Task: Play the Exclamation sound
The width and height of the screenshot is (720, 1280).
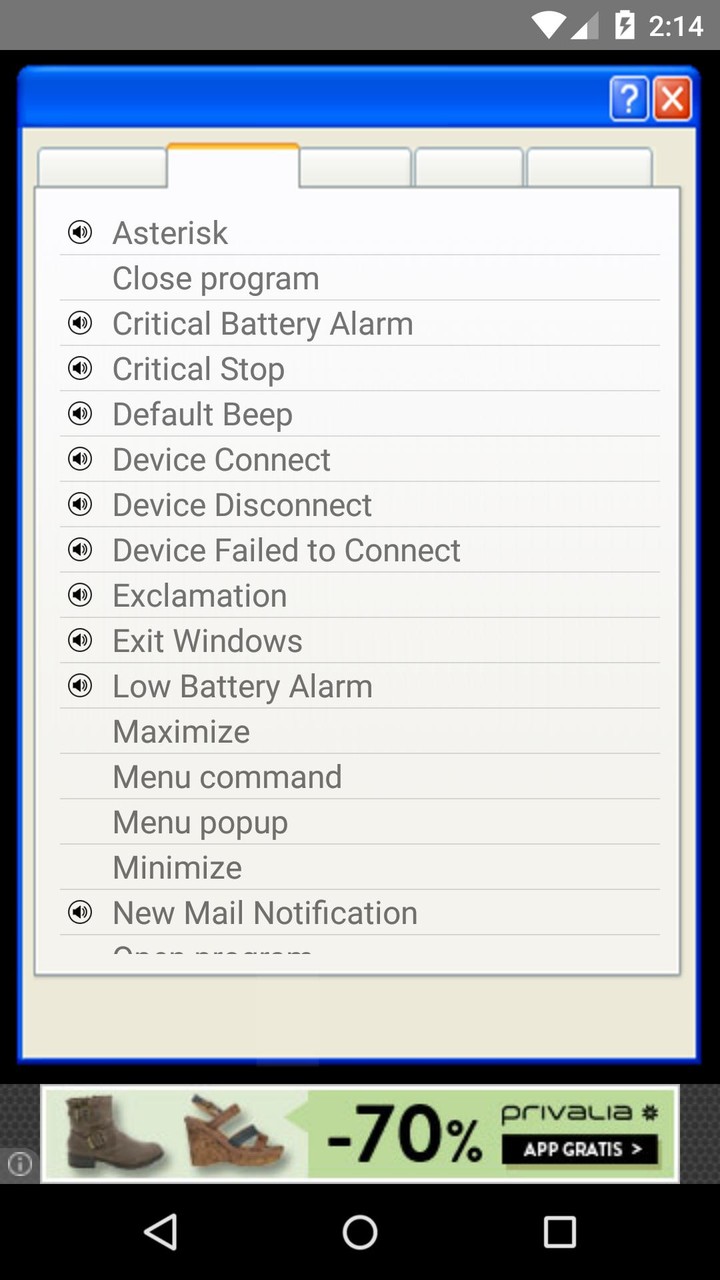Action: (x=81, y=595)
